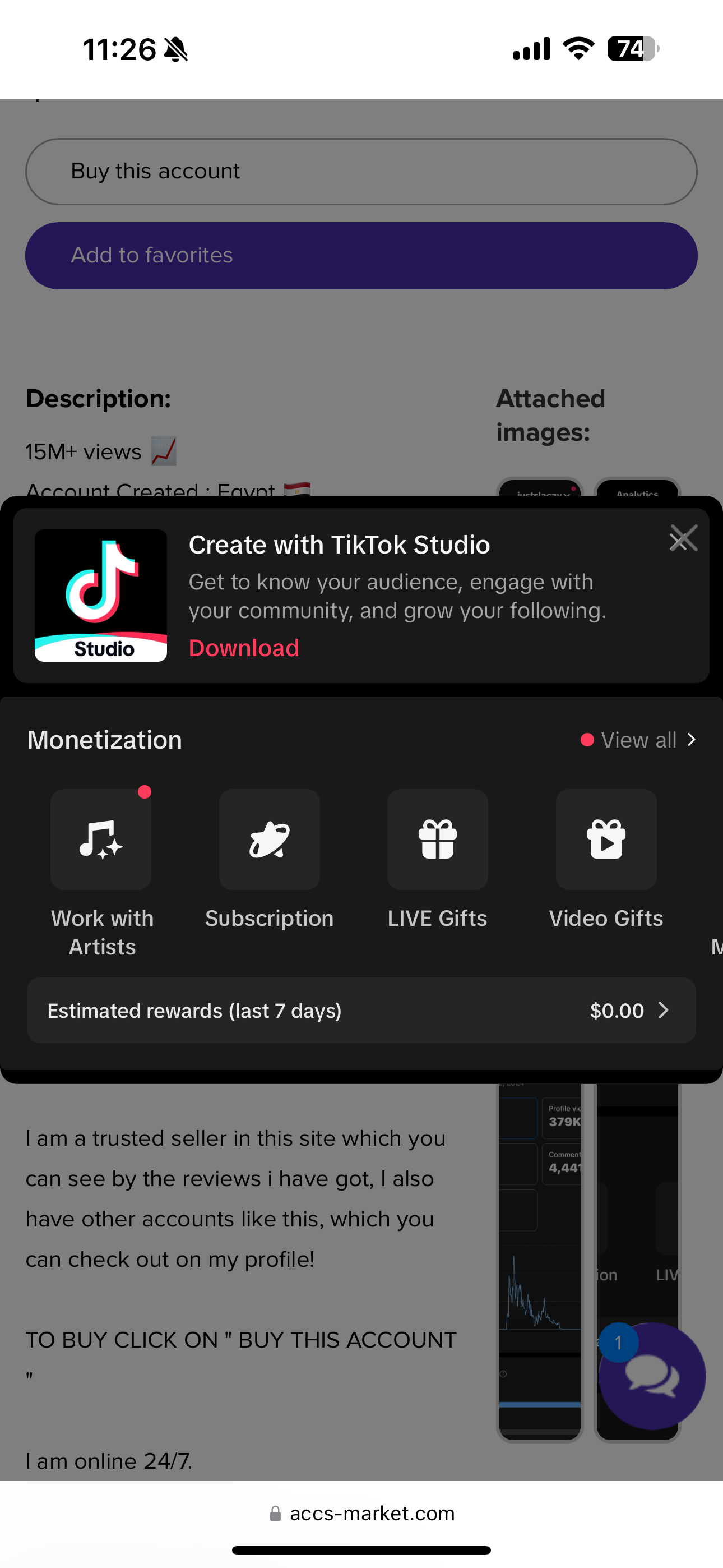Add this account to favorites
The image size is (723, 1568).
[361, 256]
